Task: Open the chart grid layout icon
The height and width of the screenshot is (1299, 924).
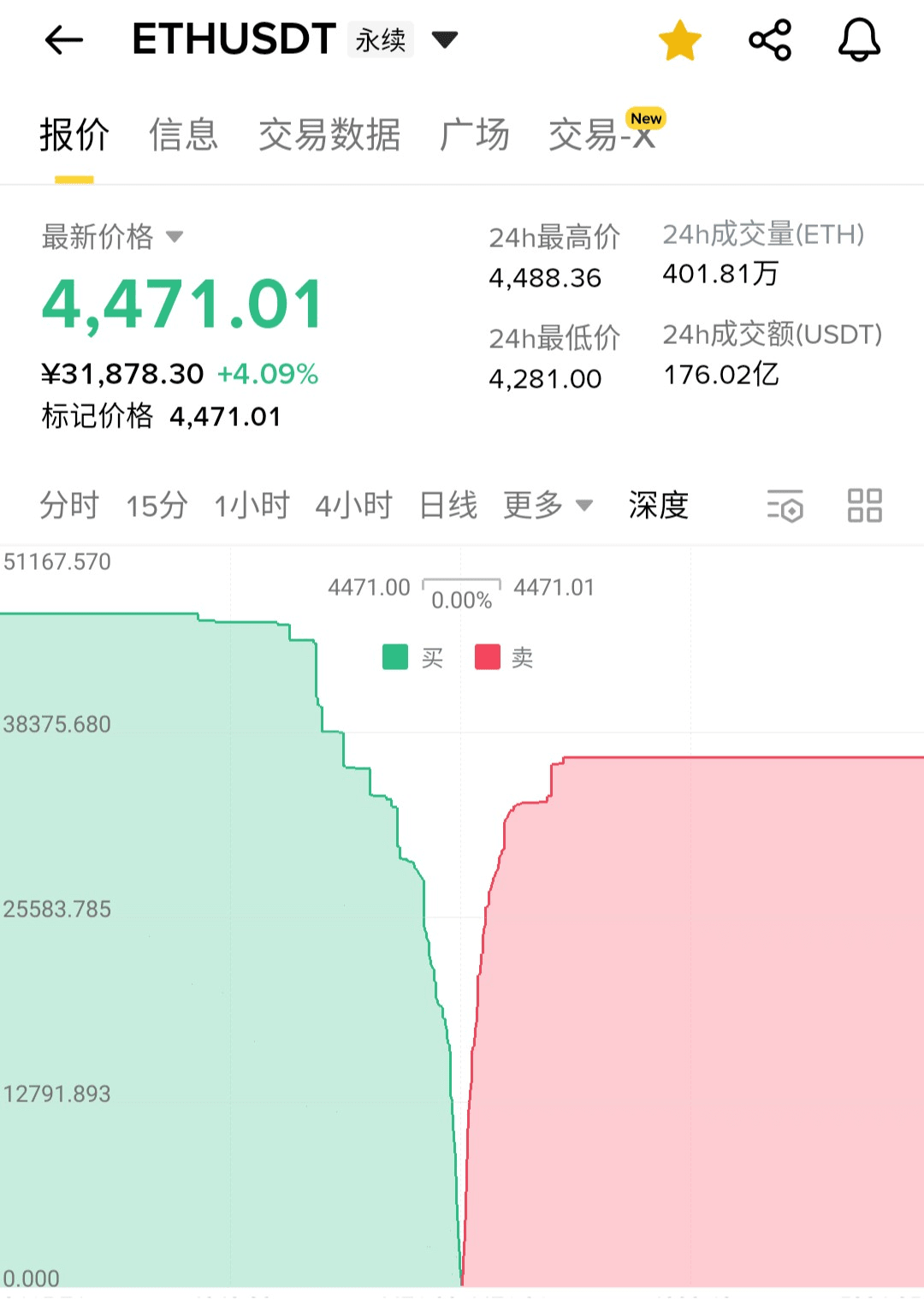Action: click(864, 505)
